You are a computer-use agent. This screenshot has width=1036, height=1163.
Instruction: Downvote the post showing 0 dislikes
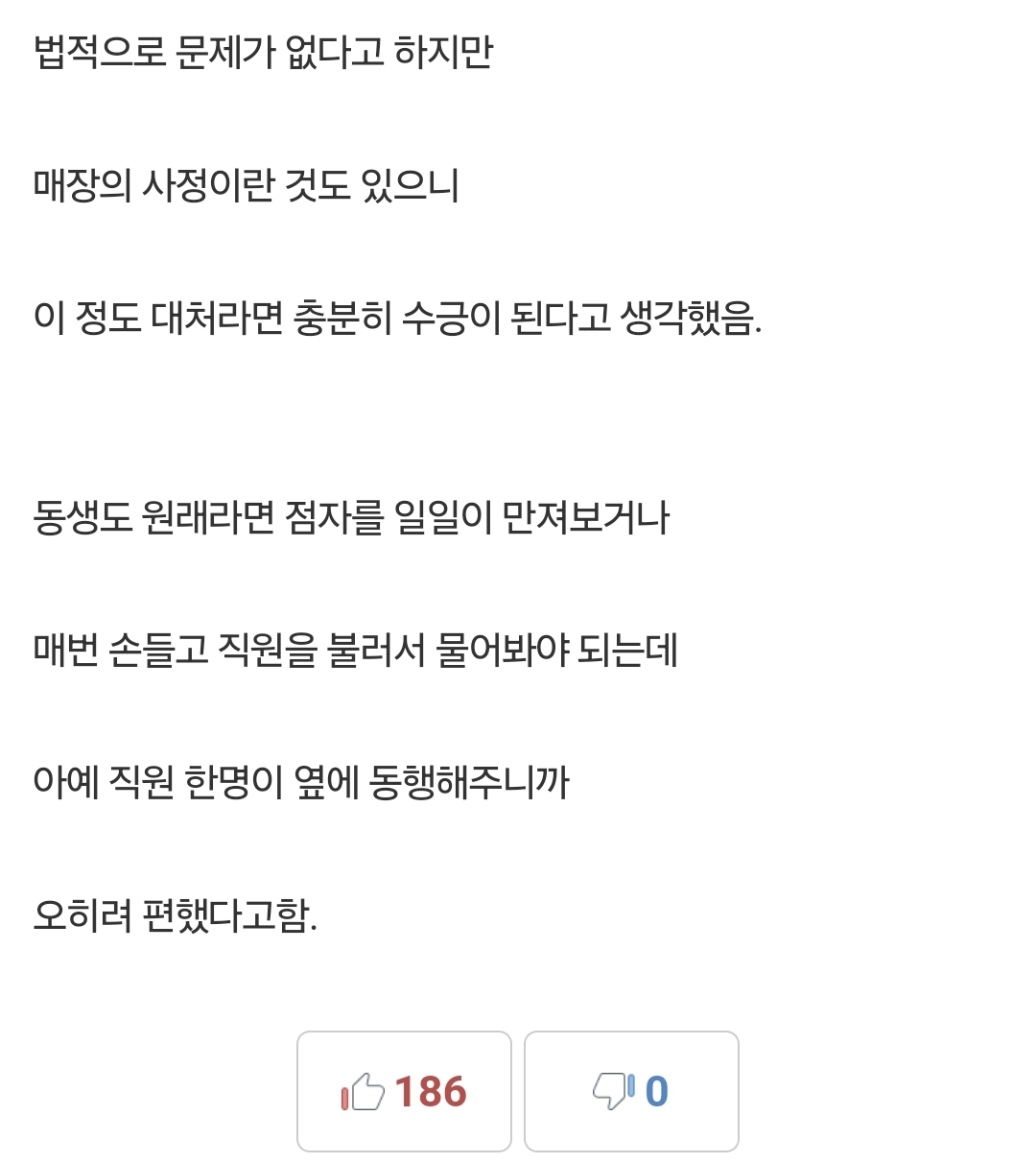click(630, 1092)
